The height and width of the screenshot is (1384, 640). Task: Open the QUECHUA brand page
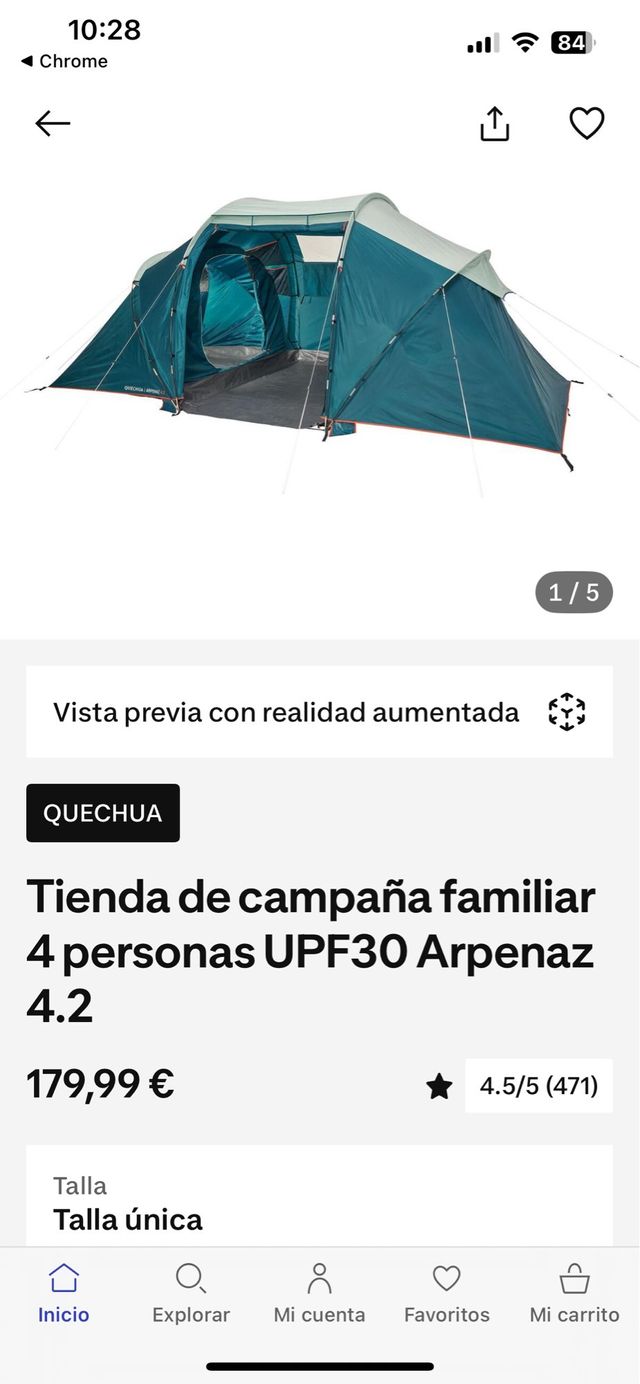click(x=103, y=813)
